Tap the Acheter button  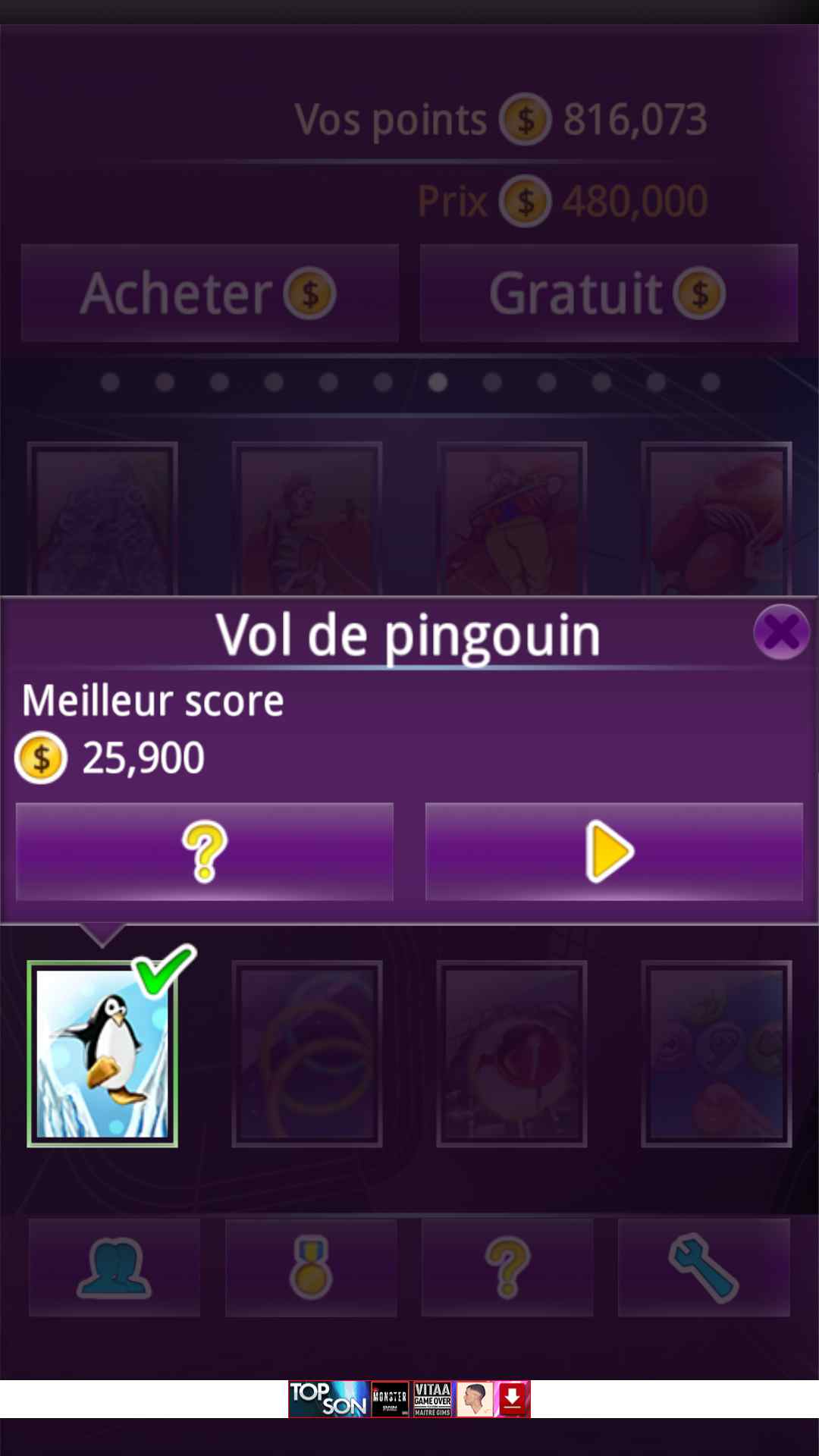tap(210, 293)
